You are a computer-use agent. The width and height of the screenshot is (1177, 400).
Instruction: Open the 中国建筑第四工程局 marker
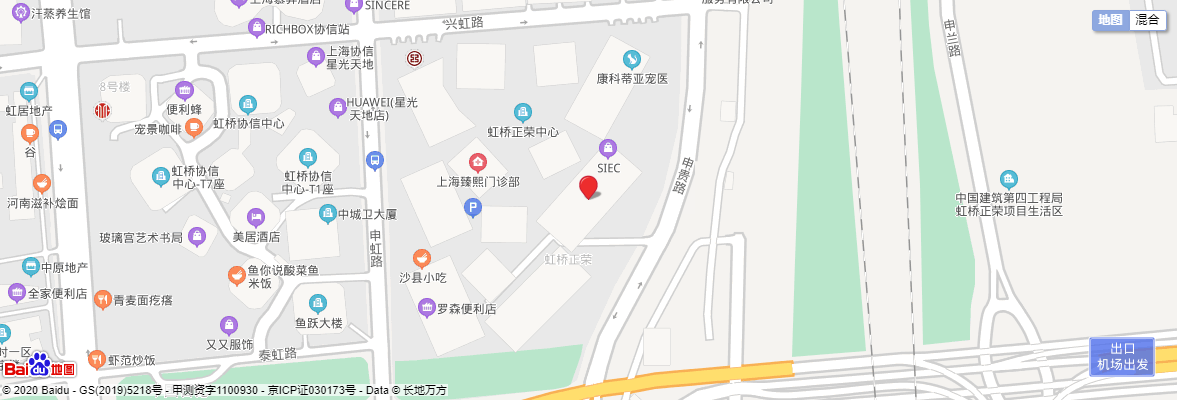[x=1008, y=179]
